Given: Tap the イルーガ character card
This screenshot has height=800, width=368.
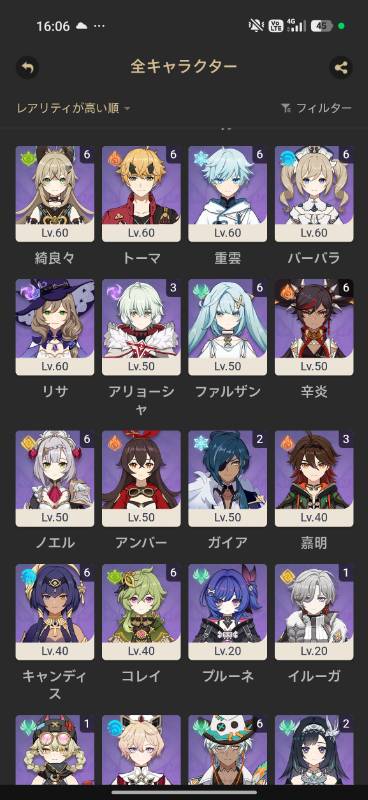Looking at the screenshot, I should click(314, 612).
